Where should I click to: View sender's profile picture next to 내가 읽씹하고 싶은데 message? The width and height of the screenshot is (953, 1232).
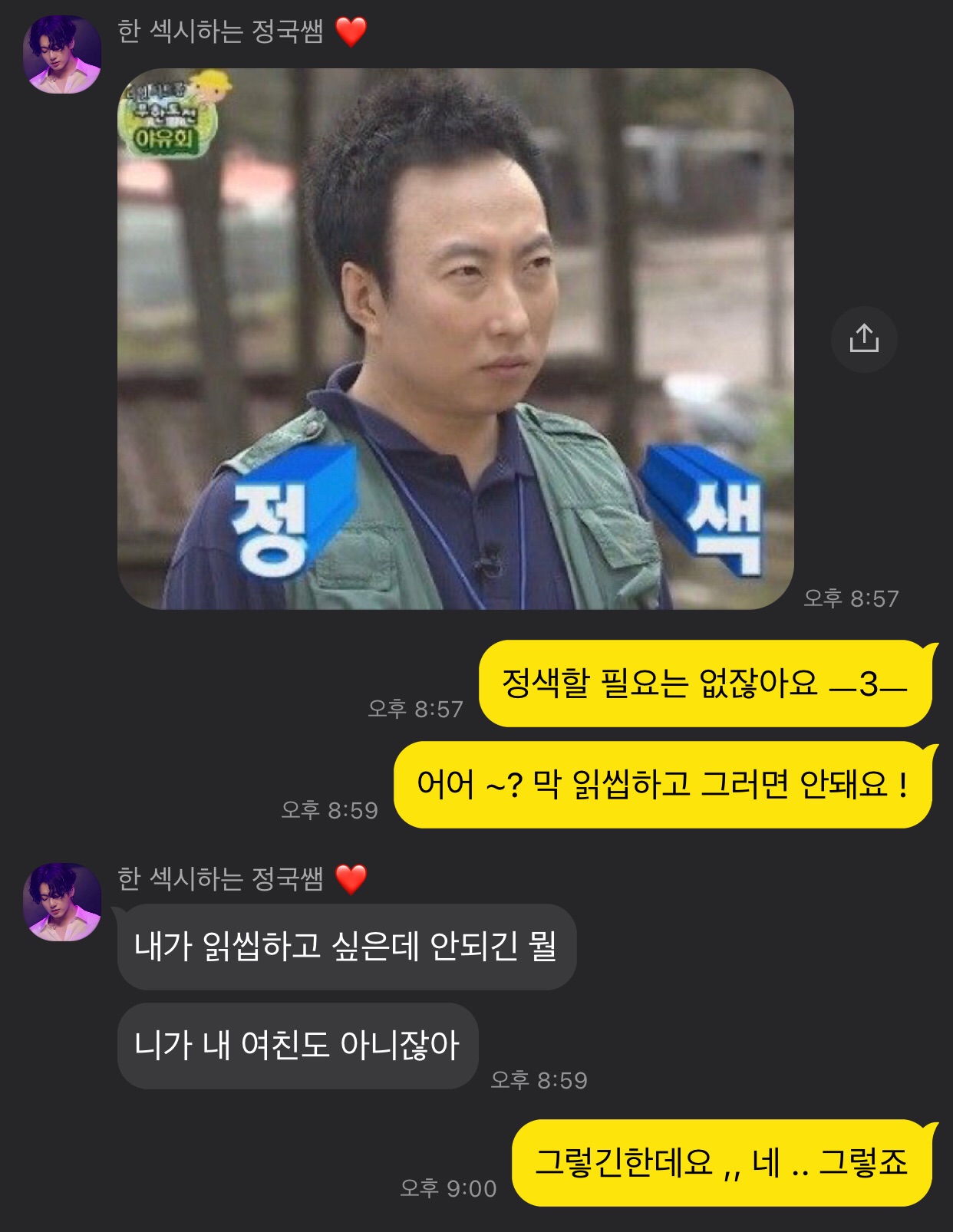click(62, 902)
